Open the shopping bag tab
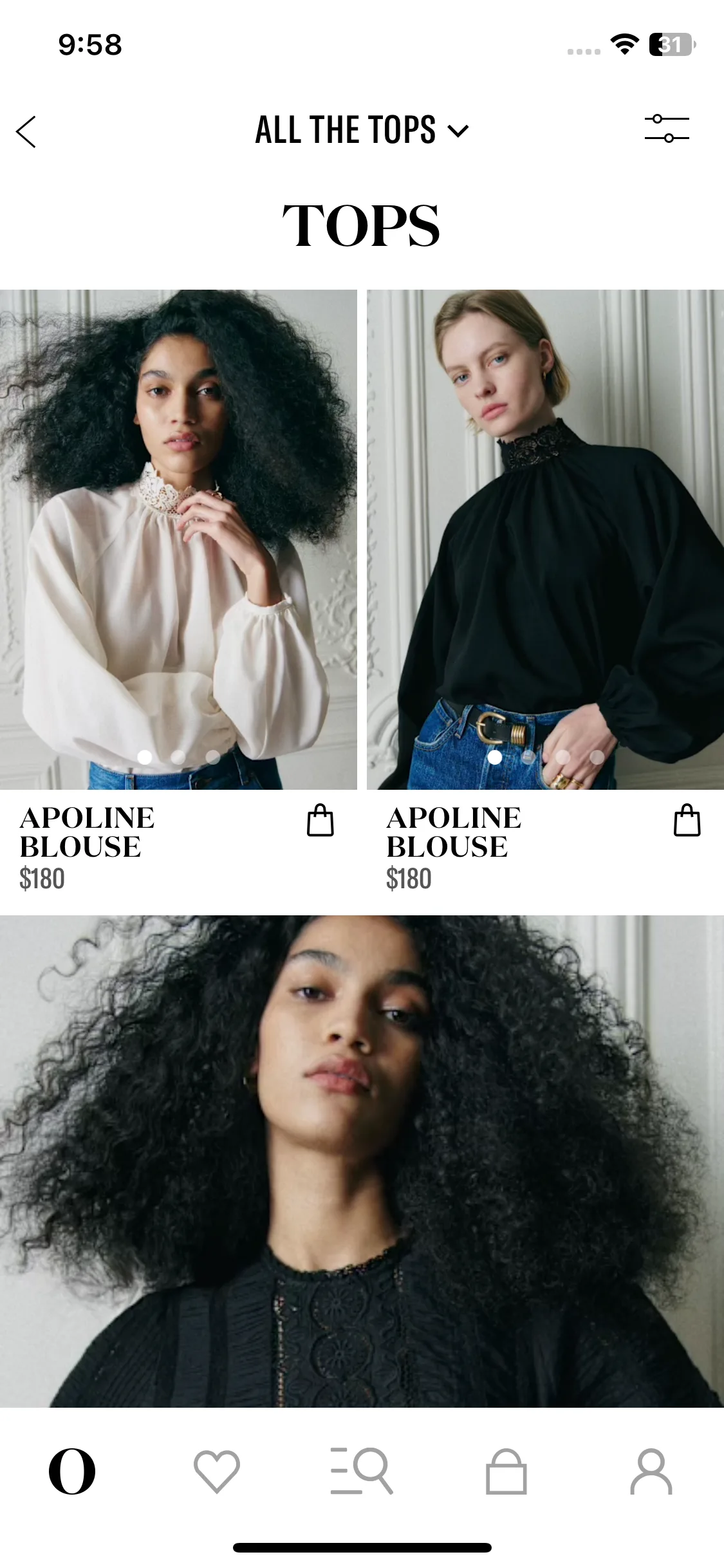Viewport: 724px width, 1568px height. 506,1471
